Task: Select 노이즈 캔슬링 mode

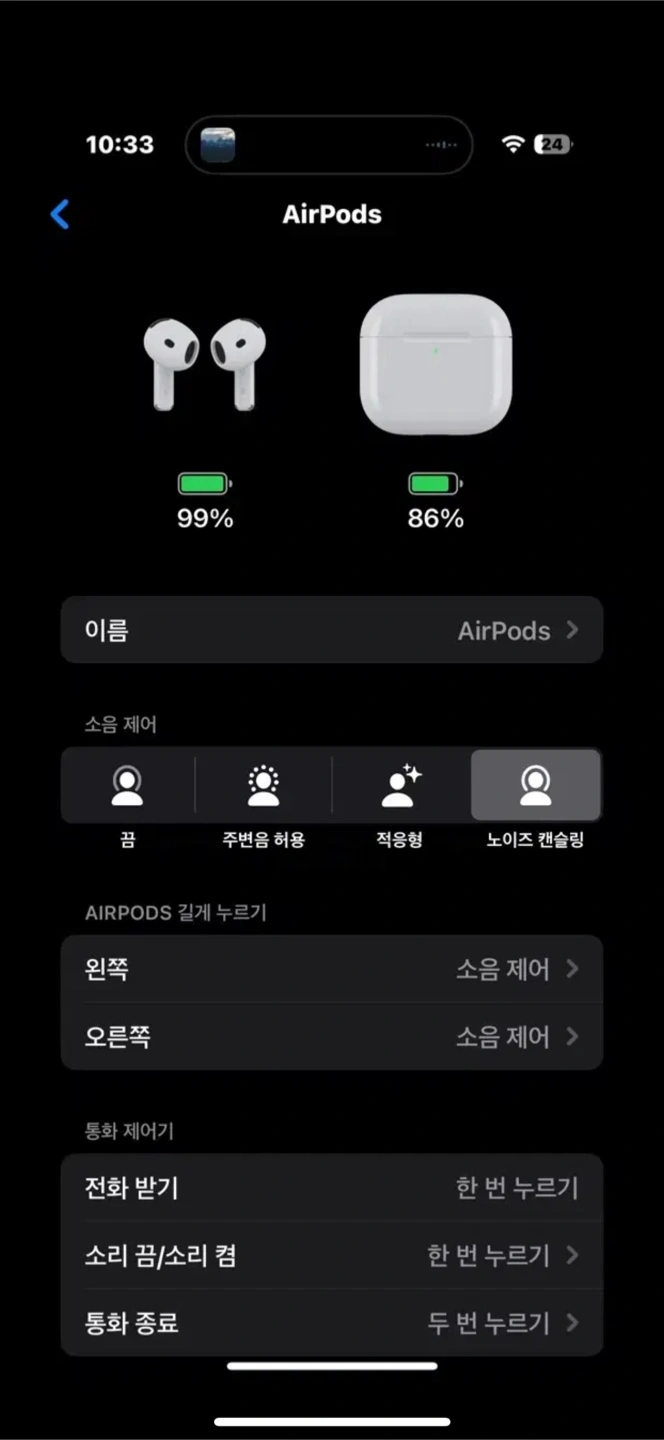Action: [x=536, y=786]
